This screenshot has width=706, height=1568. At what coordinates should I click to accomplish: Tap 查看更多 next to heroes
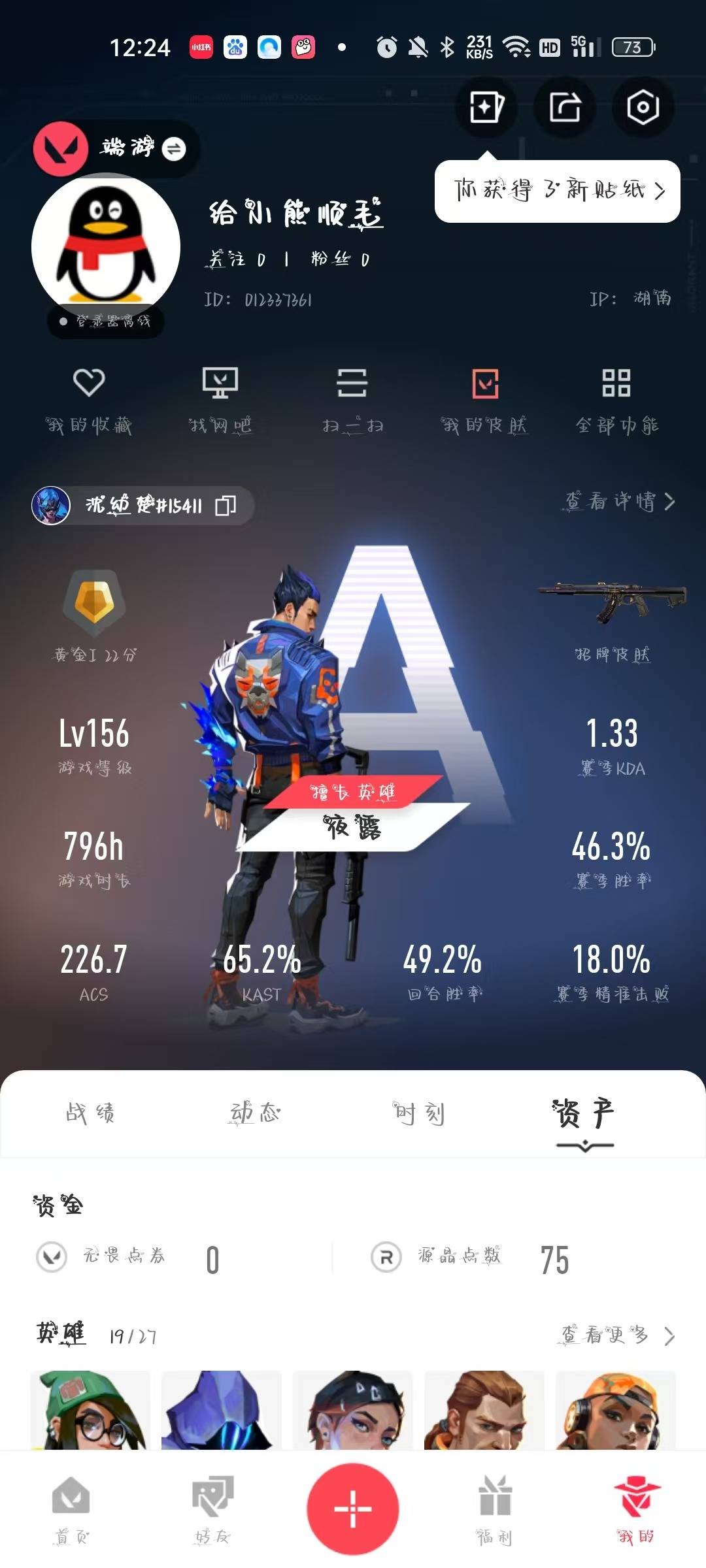pyautogui.click(x=618, y=1335)
